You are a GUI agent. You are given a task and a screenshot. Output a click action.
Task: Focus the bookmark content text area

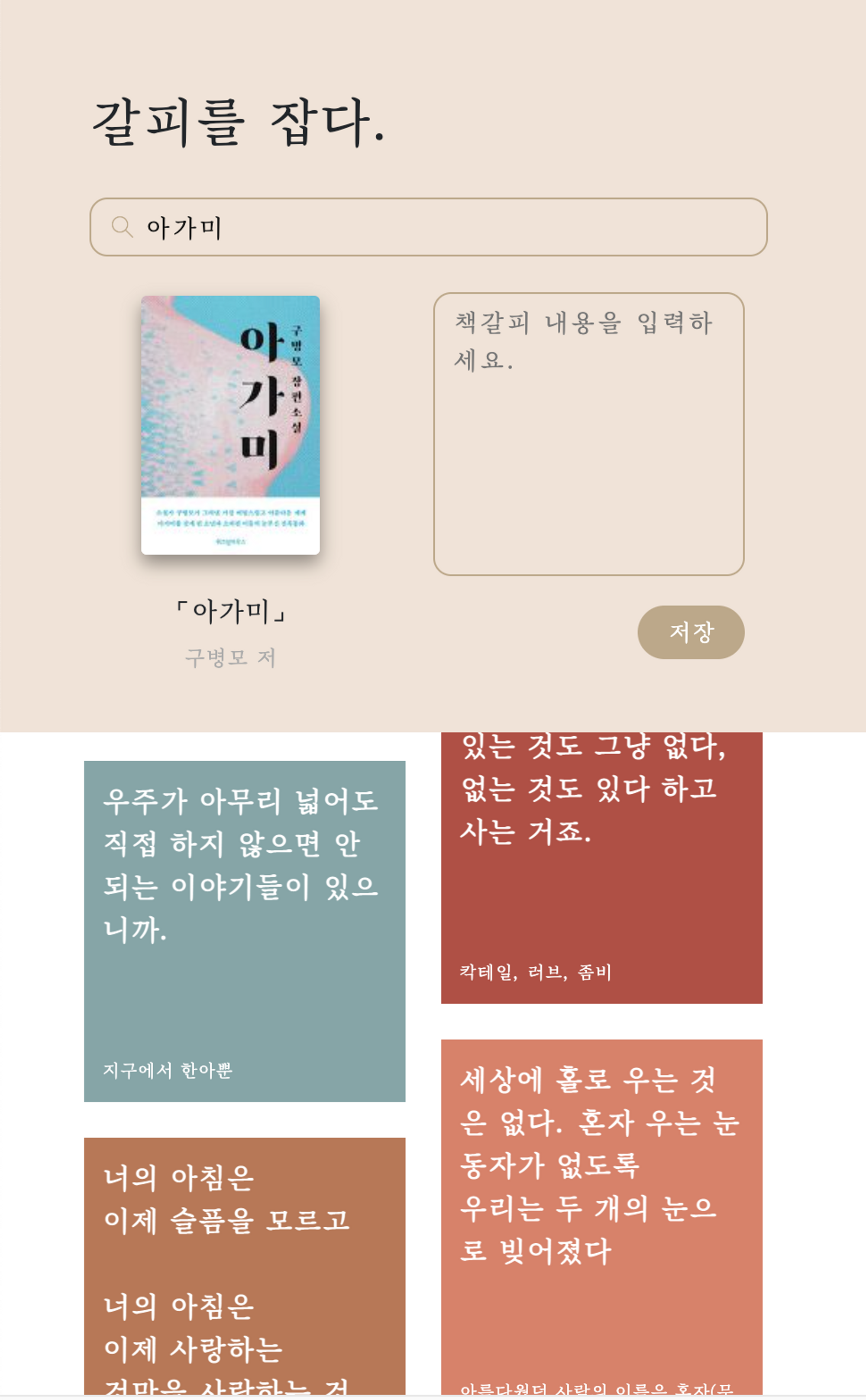(588, 434)
